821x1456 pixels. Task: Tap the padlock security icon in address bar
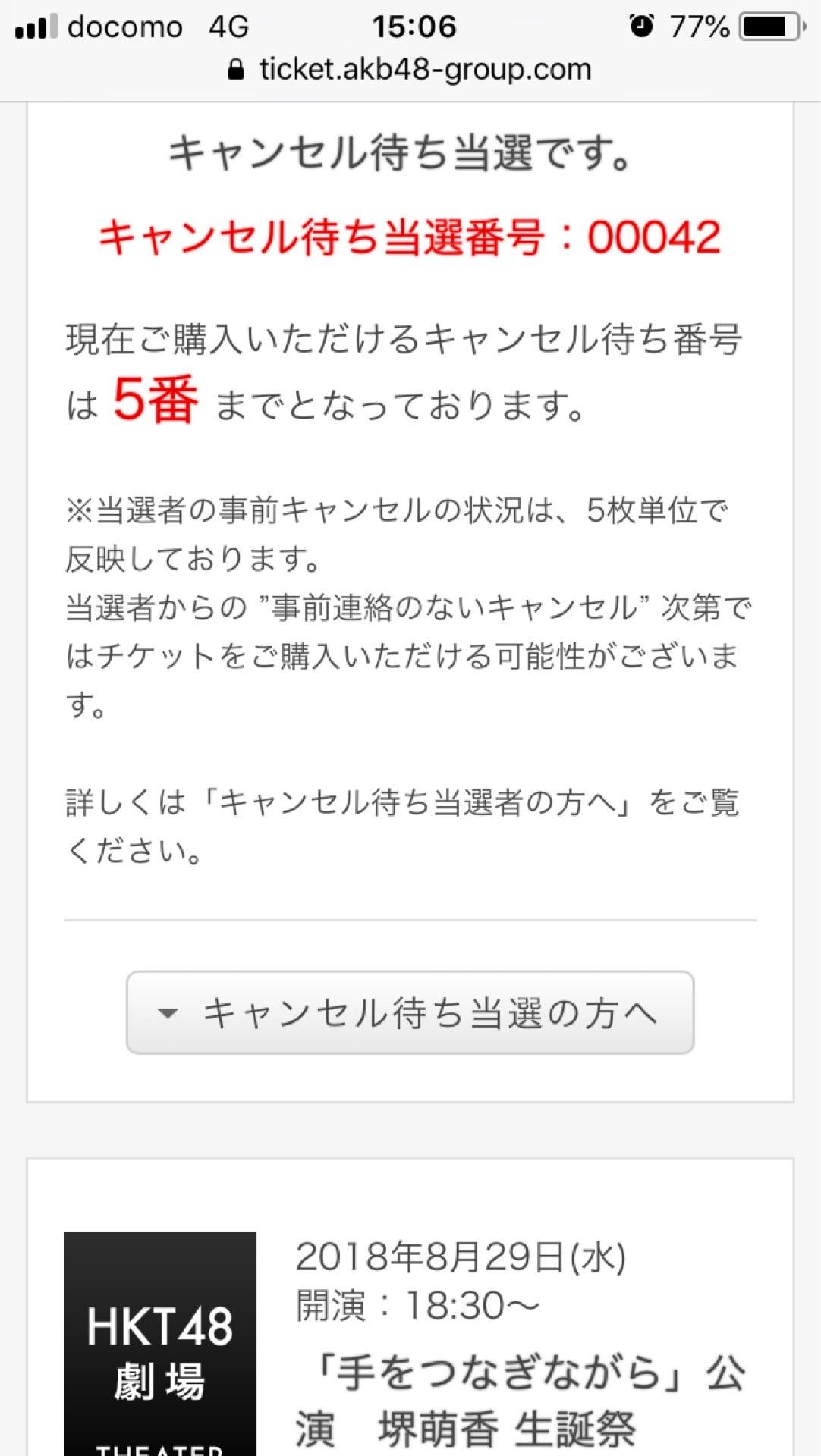tap(236, 68)
